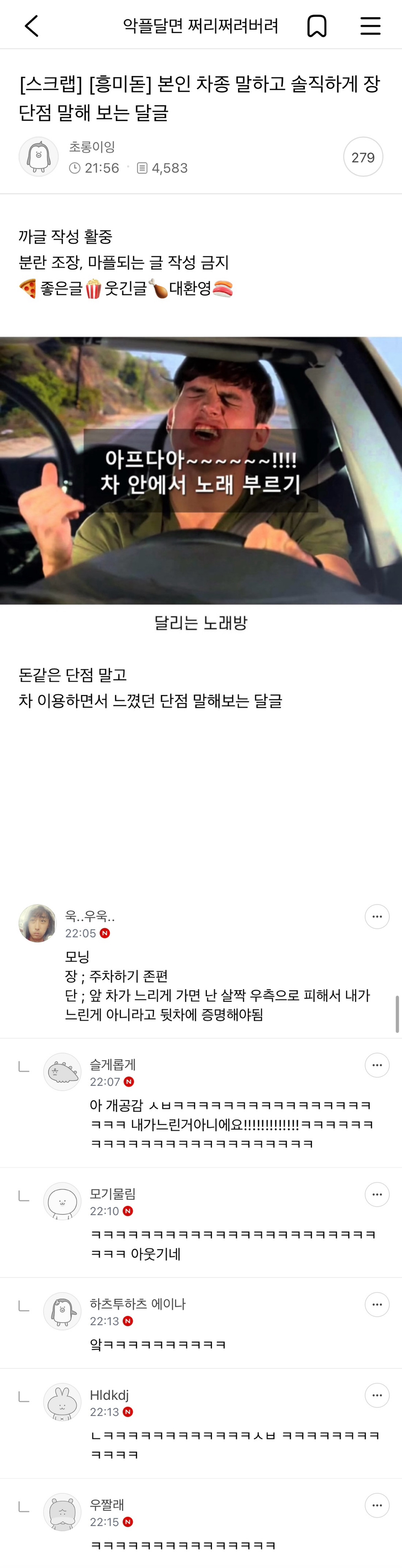Open options for 우짤래's reply

point(376,1505)
